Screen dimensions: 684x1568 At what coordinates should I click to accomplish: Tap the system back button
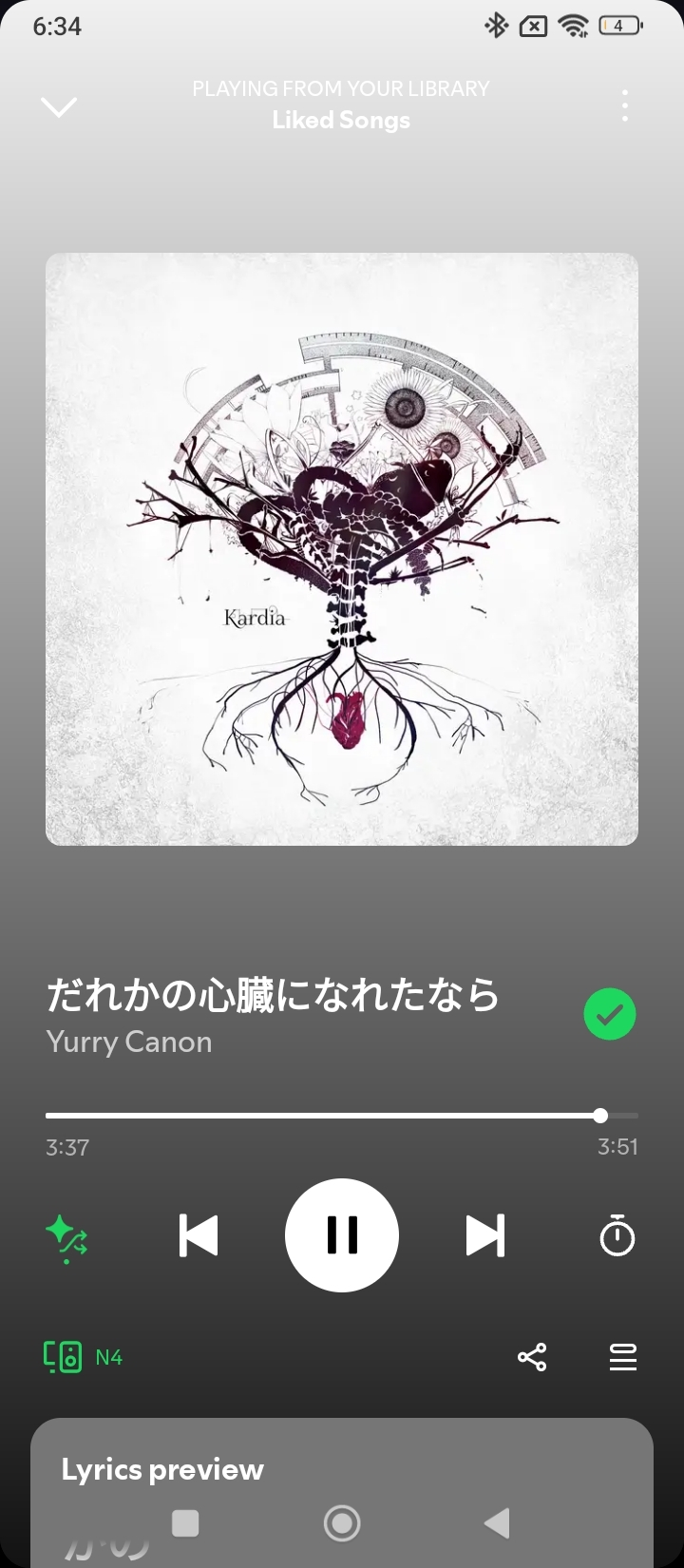(x=497, y=1523)
